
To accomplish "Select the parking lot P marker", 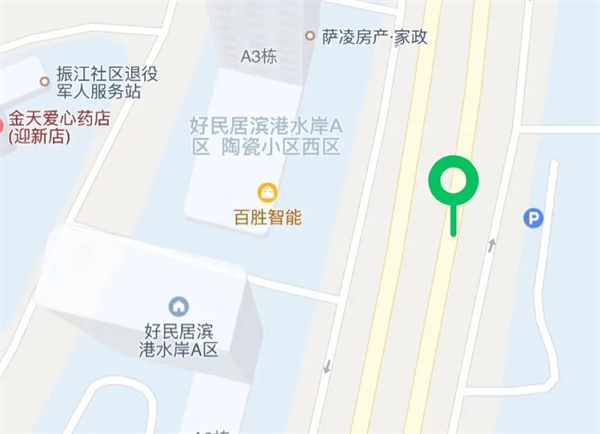I will pyautogui.click(x=535, y=217).
